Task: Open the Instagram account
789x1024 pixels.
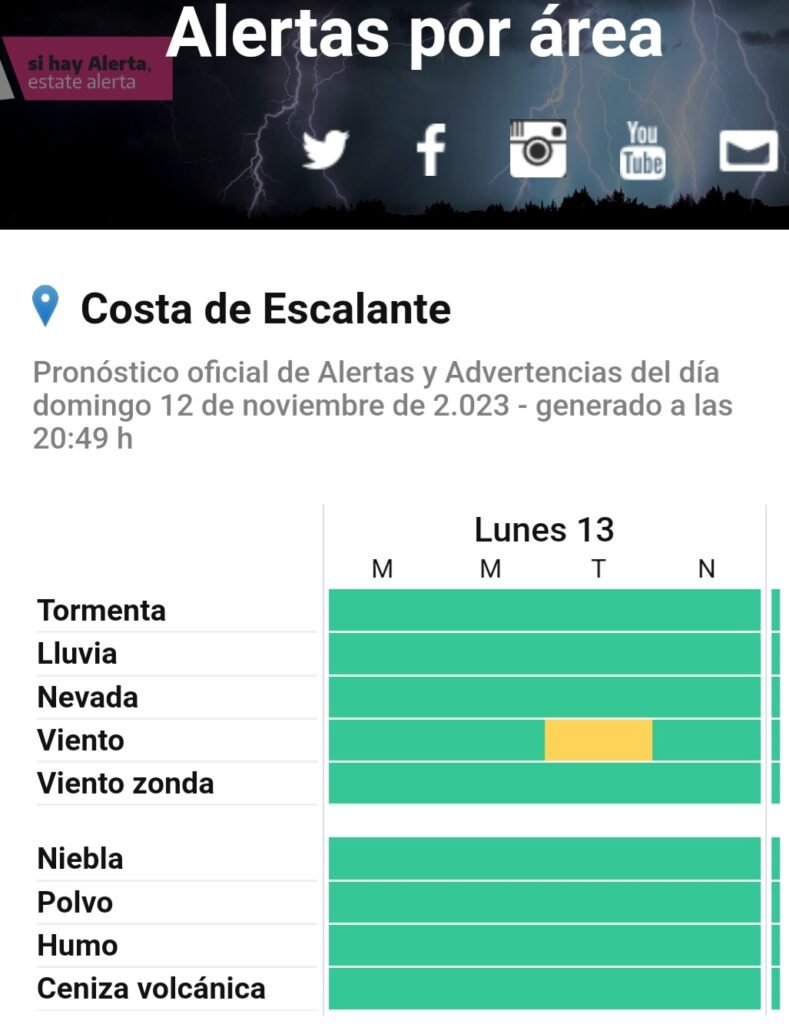Action: (x=538, y=149)
